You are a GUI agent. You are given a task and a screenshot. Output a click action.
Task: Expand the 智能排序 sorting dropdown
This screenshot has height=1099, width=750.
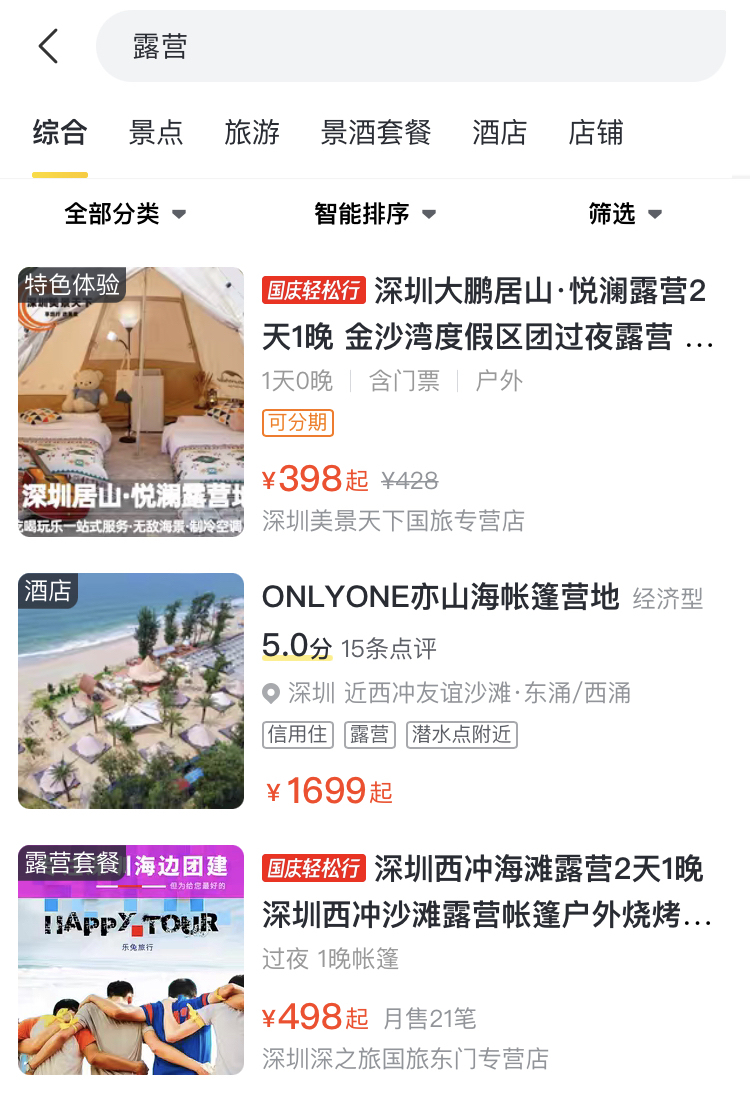[375, 214]
